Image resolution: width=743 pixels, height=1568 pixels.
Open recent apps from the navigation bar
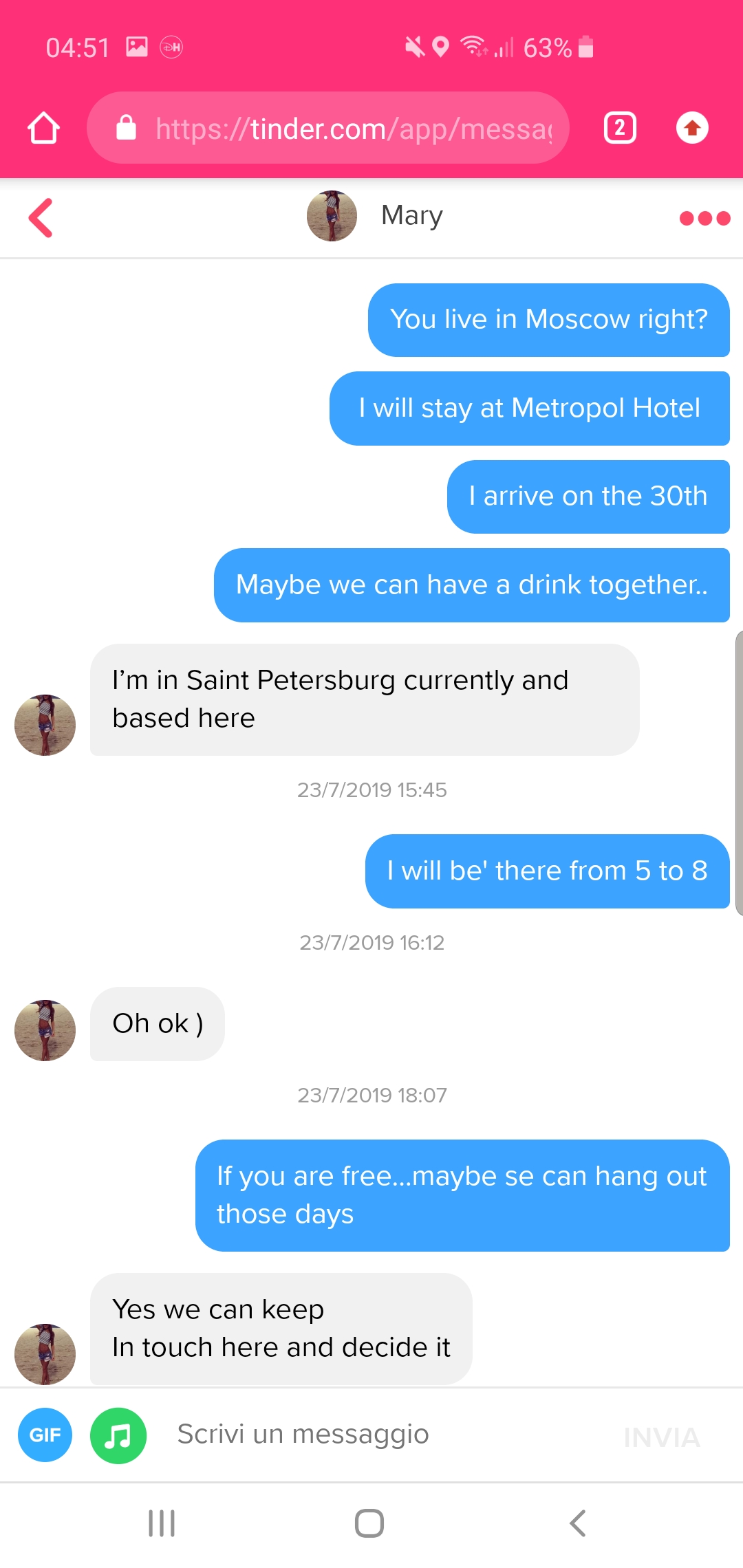click(x=162, y=1523)
